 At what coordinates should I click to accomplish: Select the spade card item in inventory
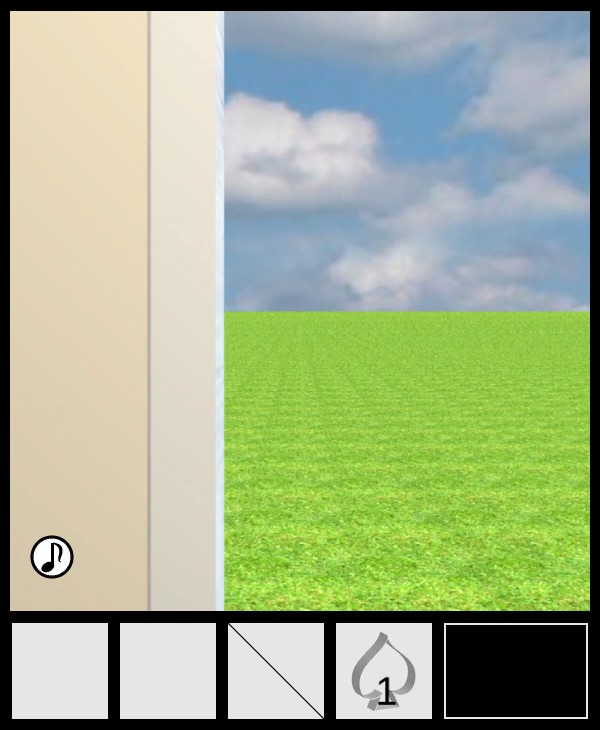pos(384,671)
